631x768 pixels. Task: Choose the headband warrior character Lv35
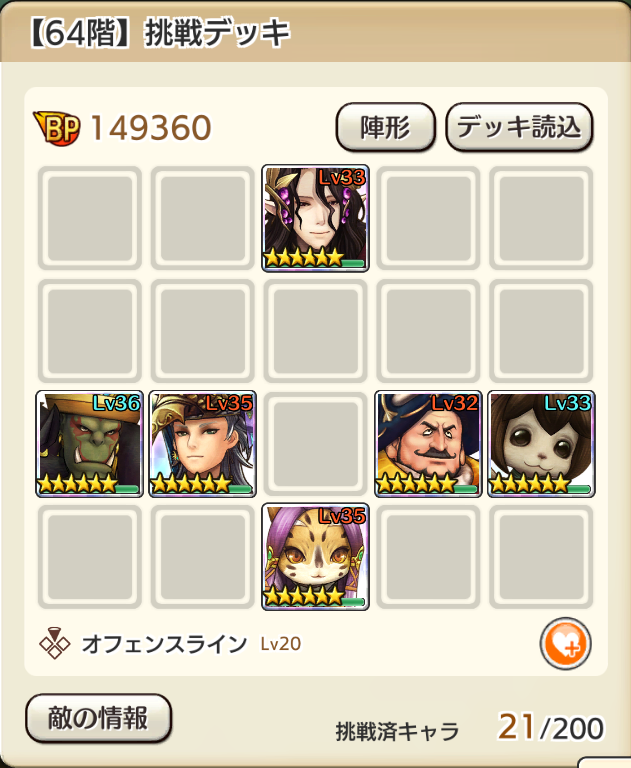[203, 444]
